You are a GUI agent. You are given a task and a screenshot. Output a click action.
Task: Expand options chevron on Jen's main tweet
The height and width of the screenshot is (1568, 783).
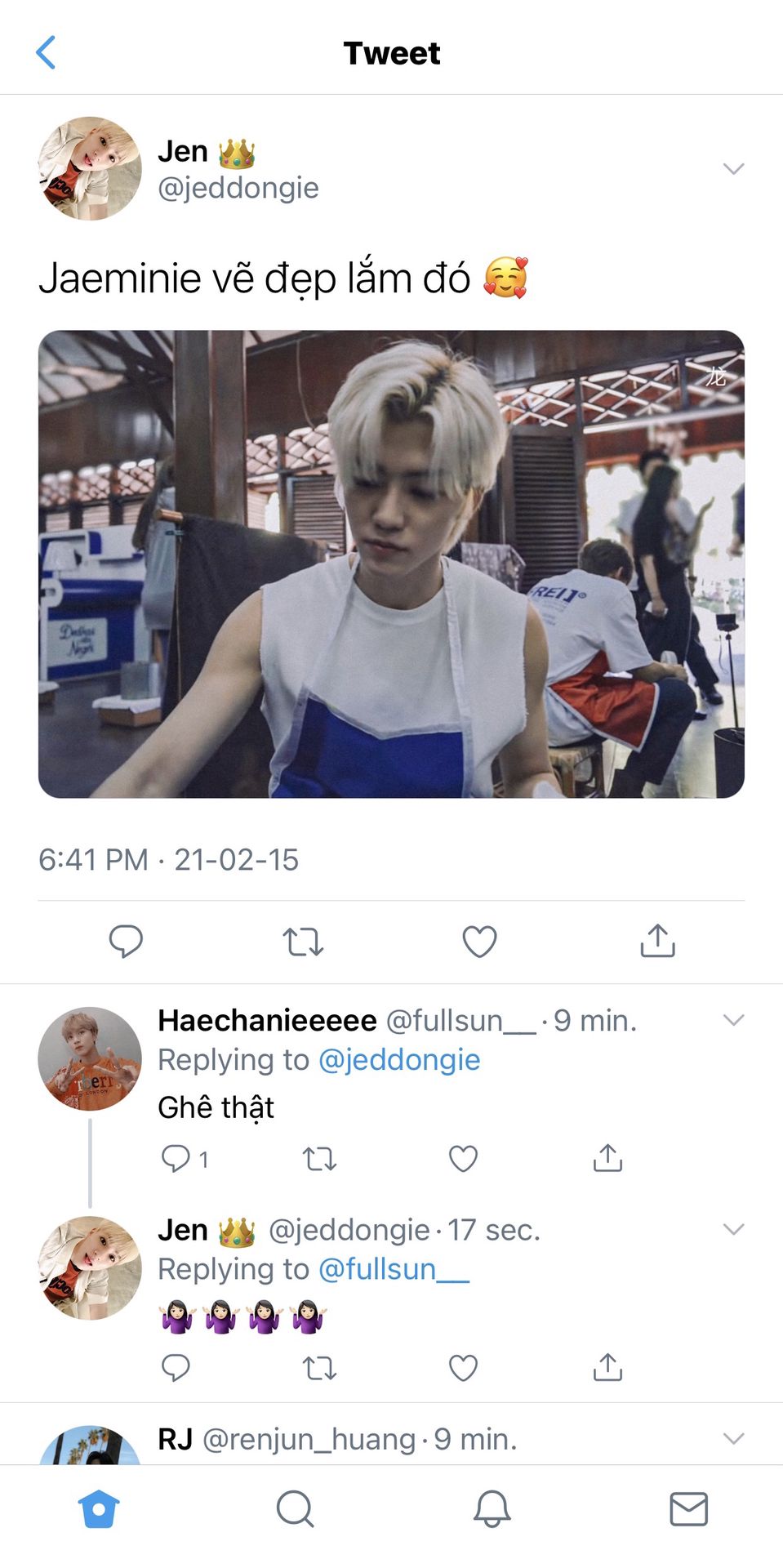pyautogui.click(x=733, y=169)
